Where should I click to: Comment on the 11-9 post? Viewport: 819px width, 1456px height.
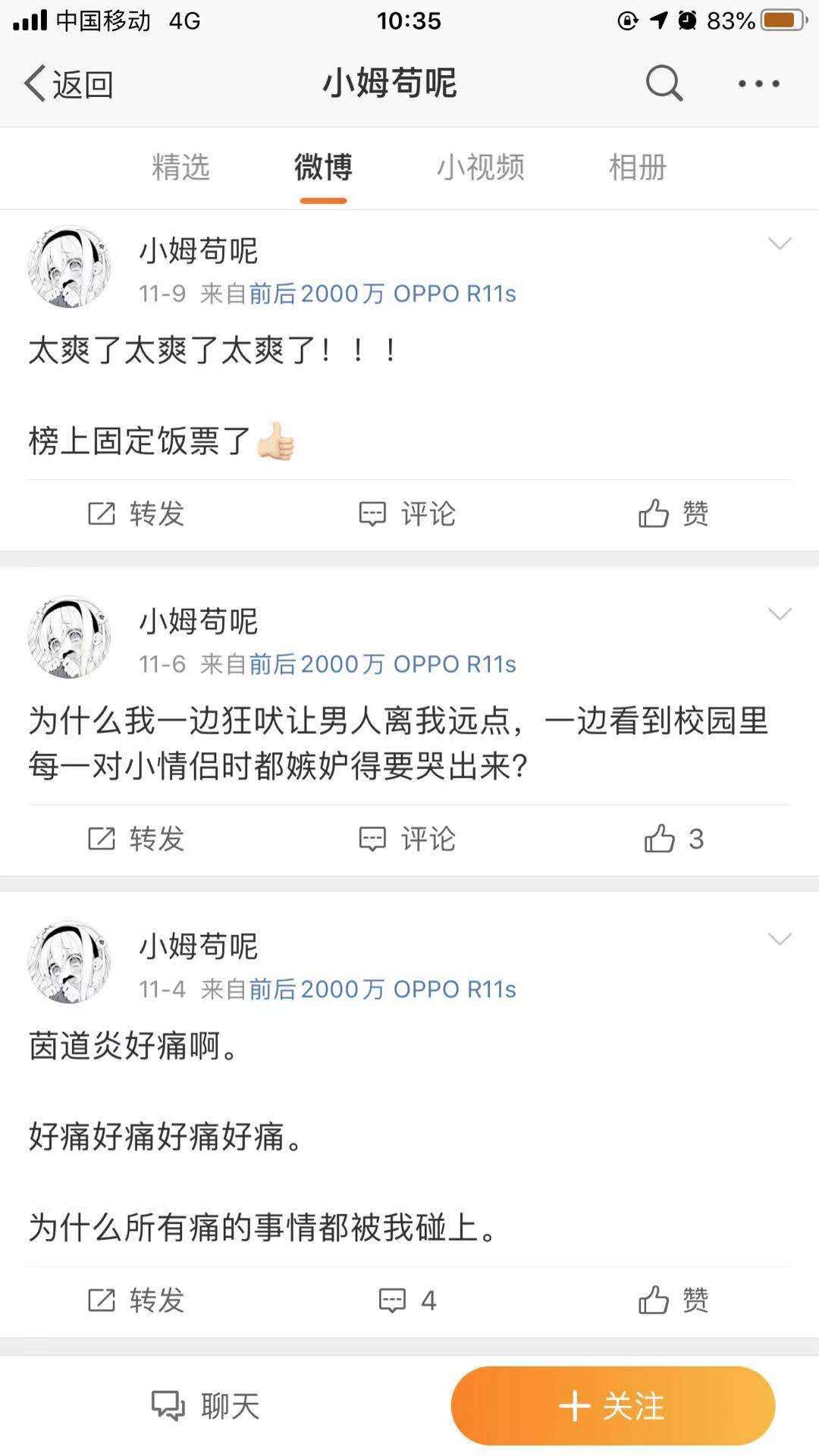407,514
